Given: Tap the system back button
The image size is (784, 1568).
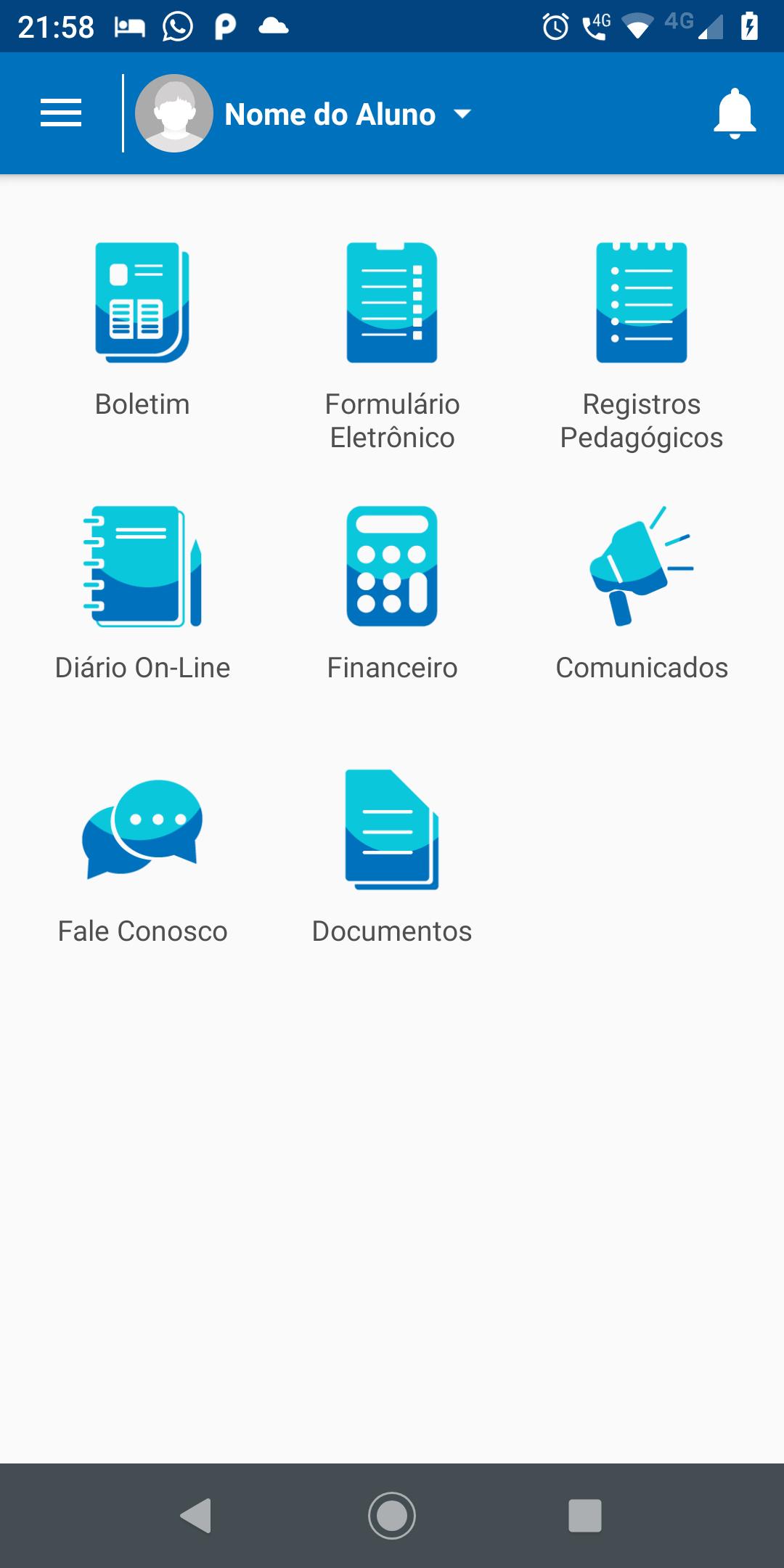Looking at the screenshot, I should click(x=196, y=1516).
